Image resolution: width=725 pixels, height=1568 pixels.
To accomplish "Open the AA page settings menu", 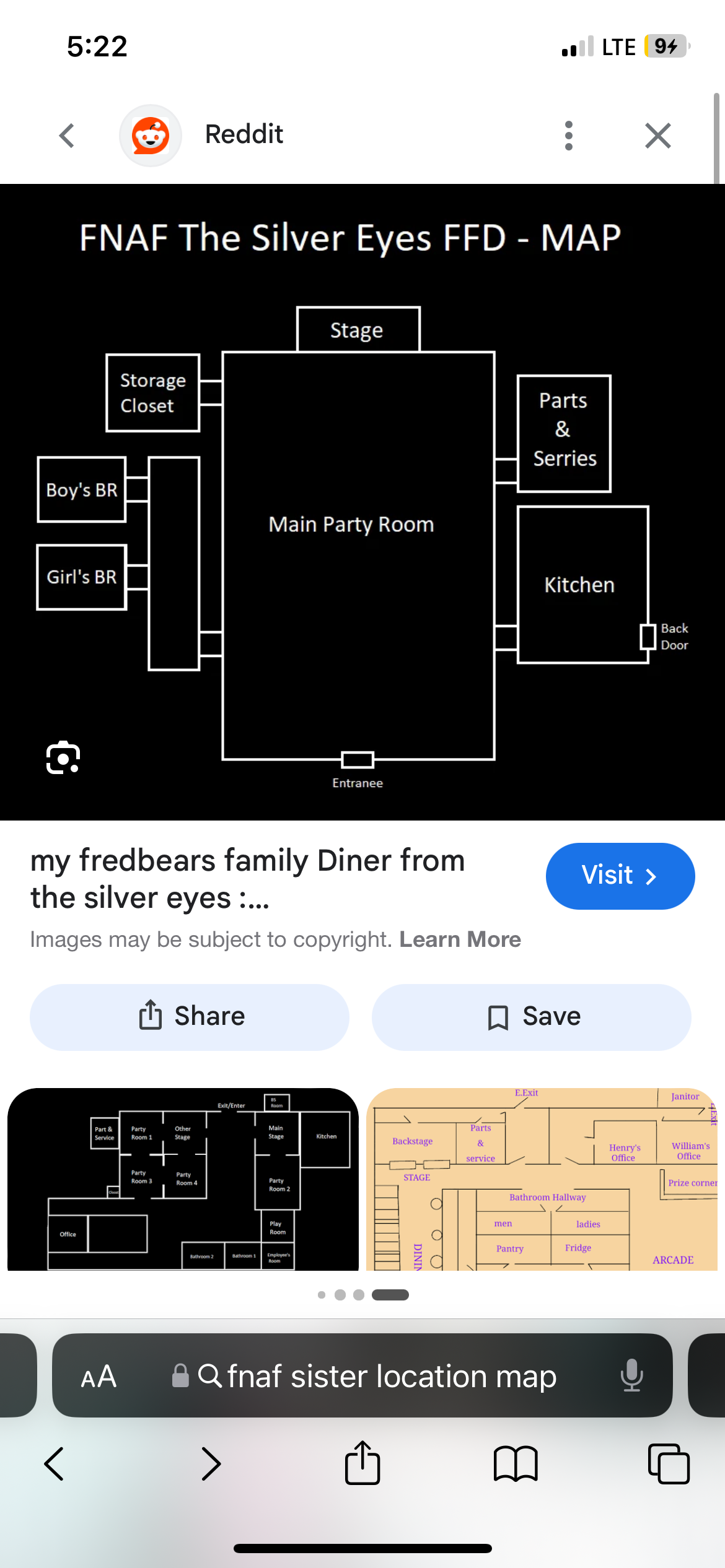I will (x=99, y=1376).
